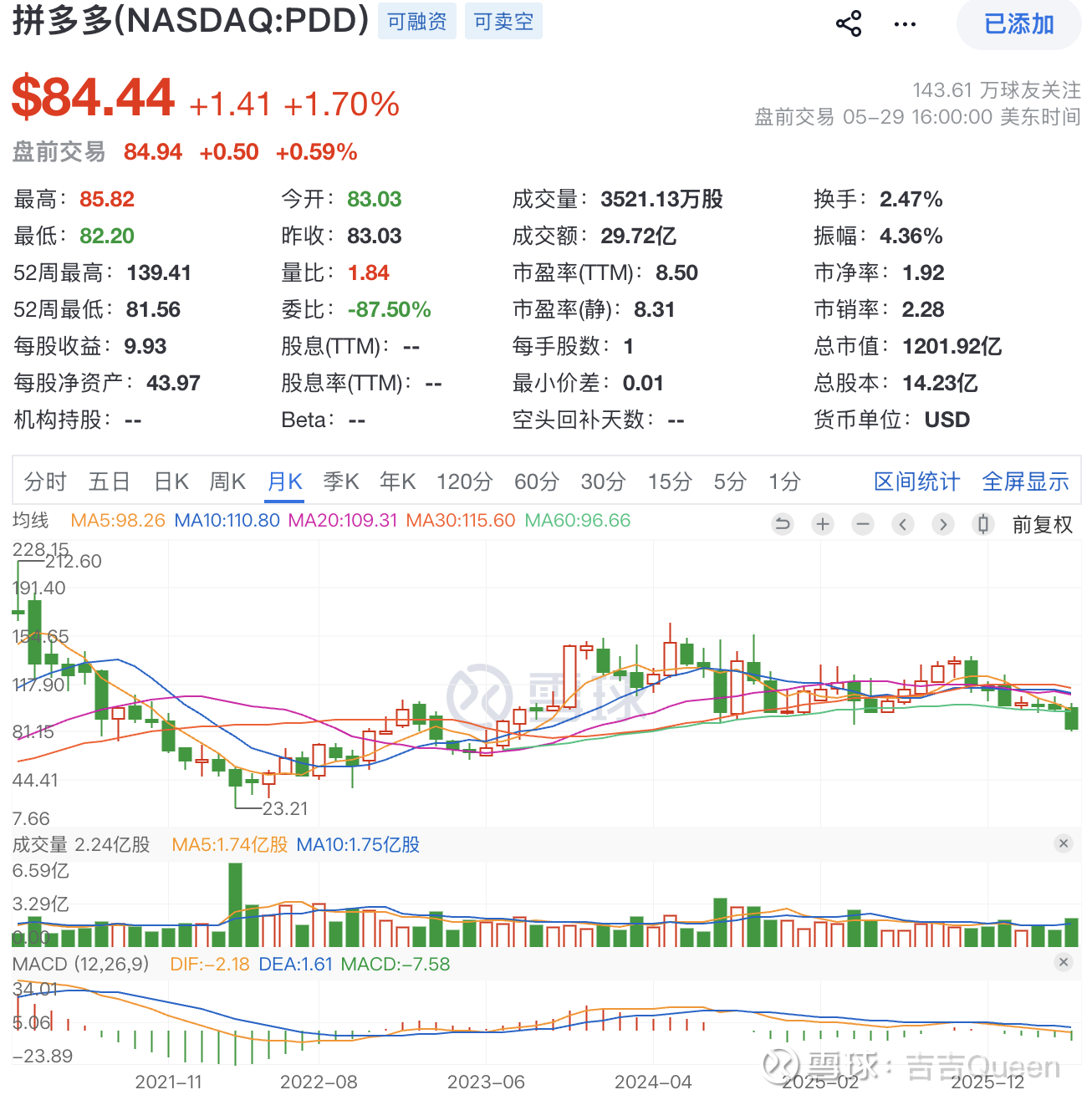1092x1100 pixels.
Task: Tap the 已添加 watchlist button
Action: tap(1018, 23)
